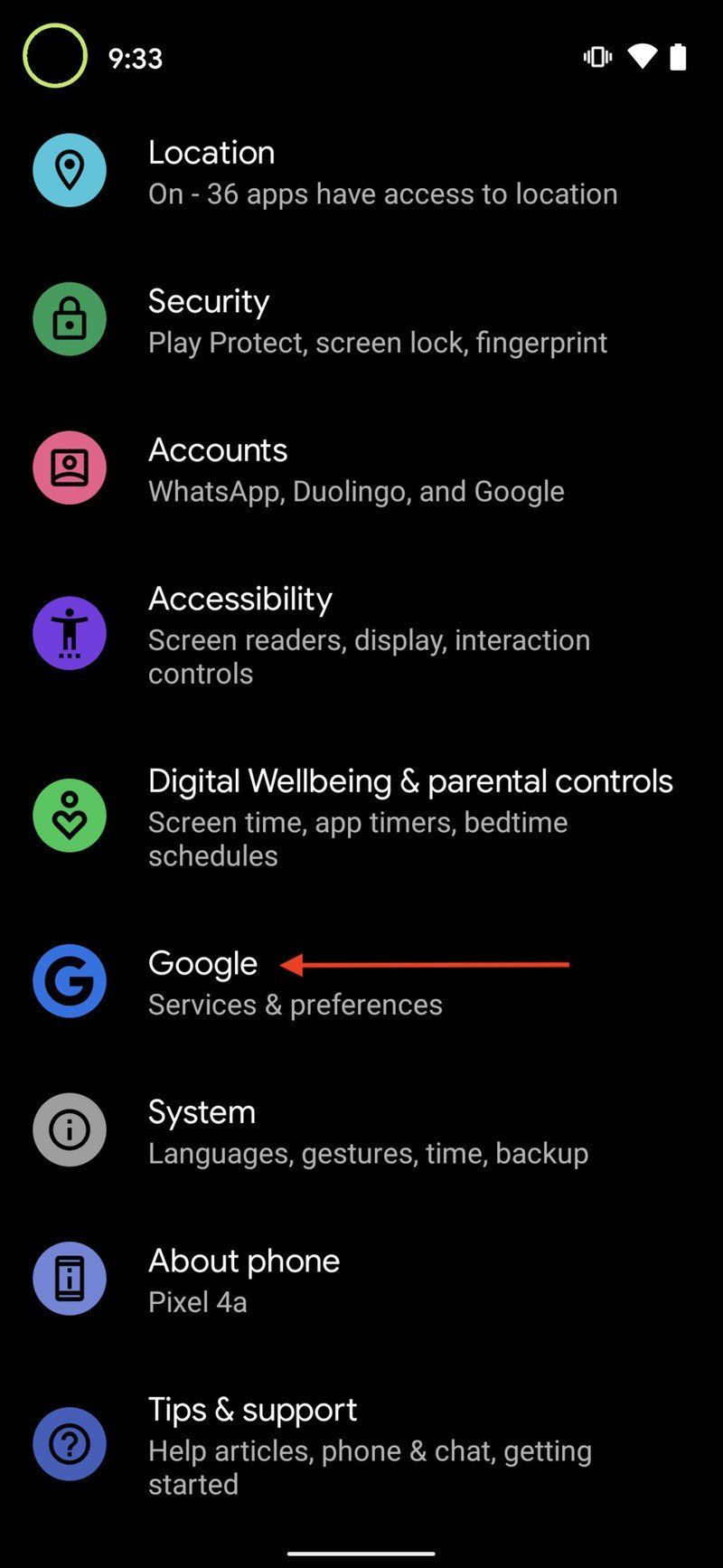The width and height of the screenshot is (723, 1568).
Task: Tap the gesture navigation bar at bottom
Action: click(x=361, y=1551)
